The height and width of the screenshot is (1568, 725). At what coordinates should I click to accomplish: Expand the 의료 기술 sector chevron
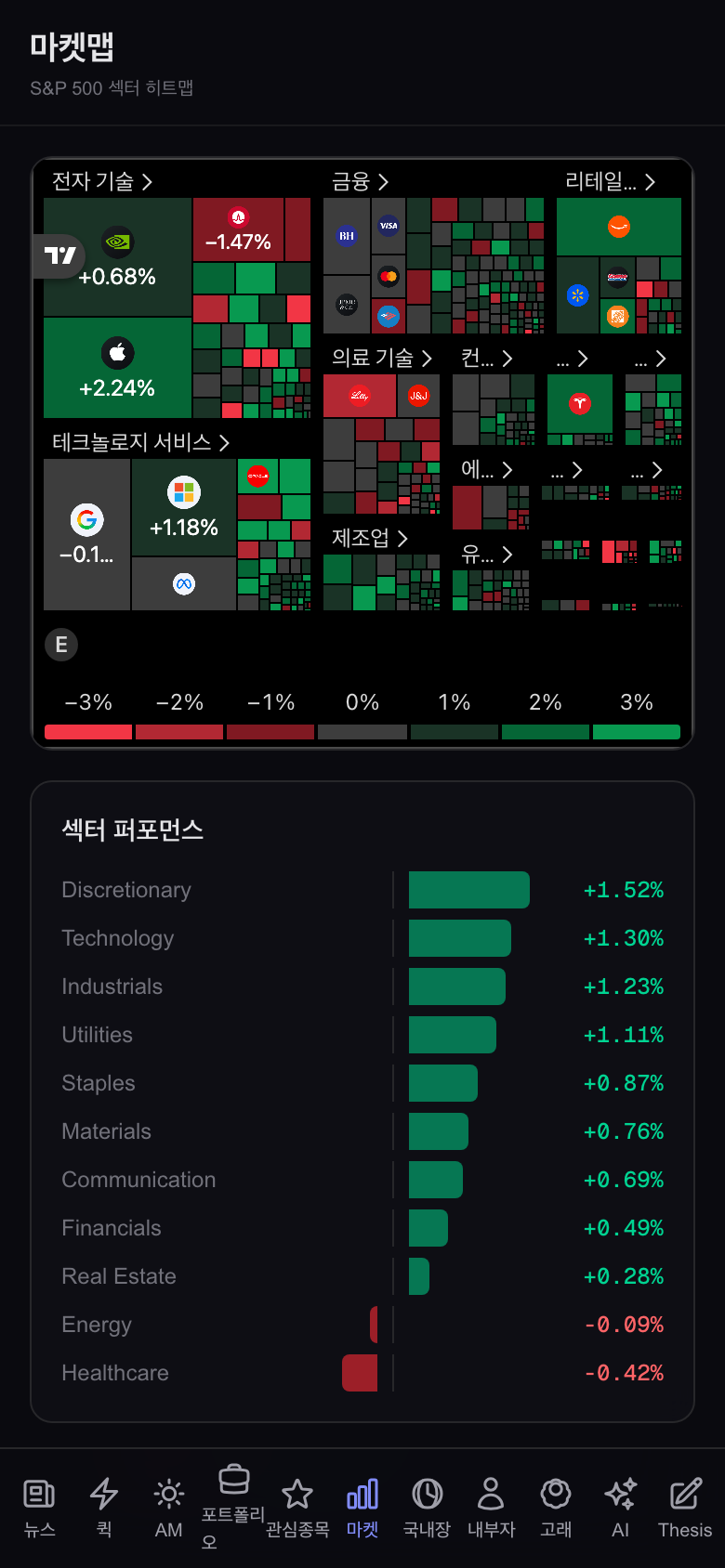pos(427,359)
